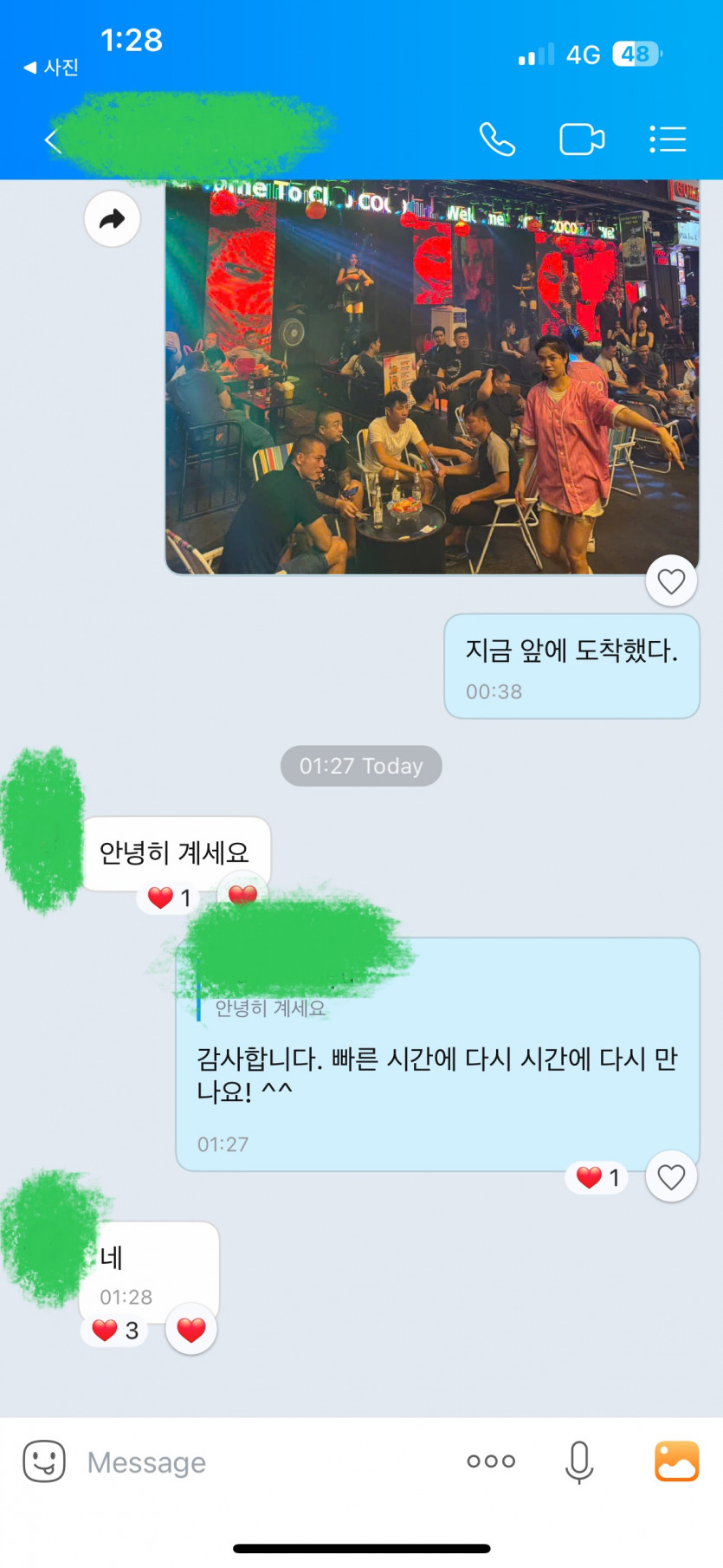Go back from this chat
Viewport: 723px width, 1568px height.
(x=52, y=140)
